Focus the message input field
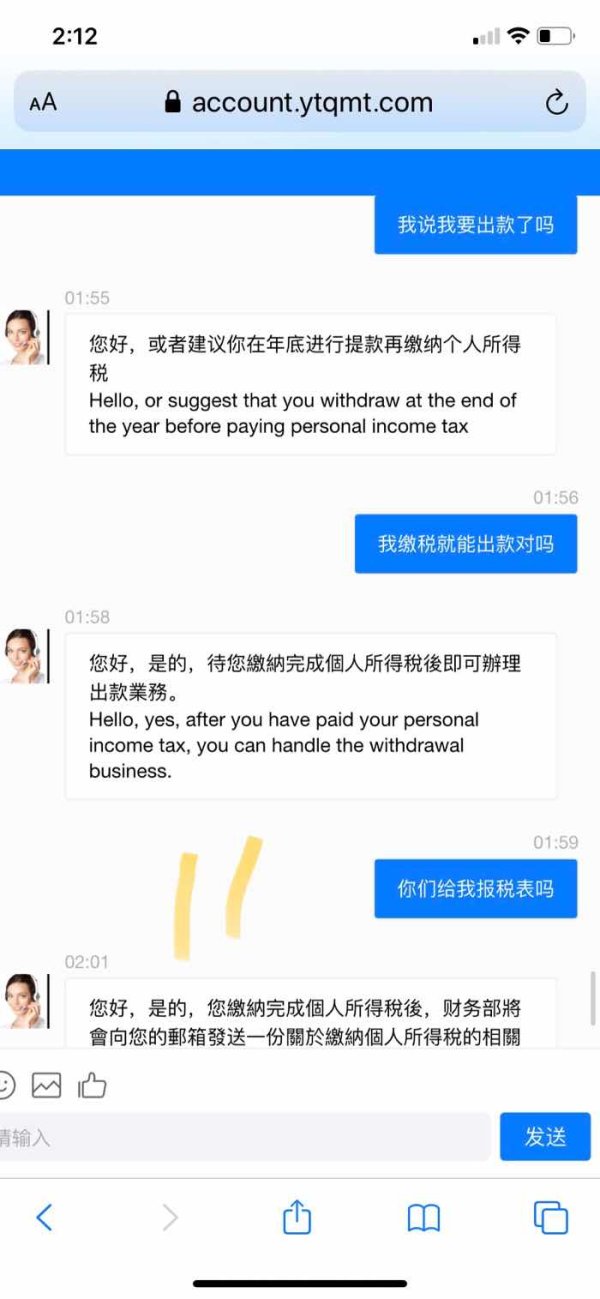 [x=245, y=1137]
